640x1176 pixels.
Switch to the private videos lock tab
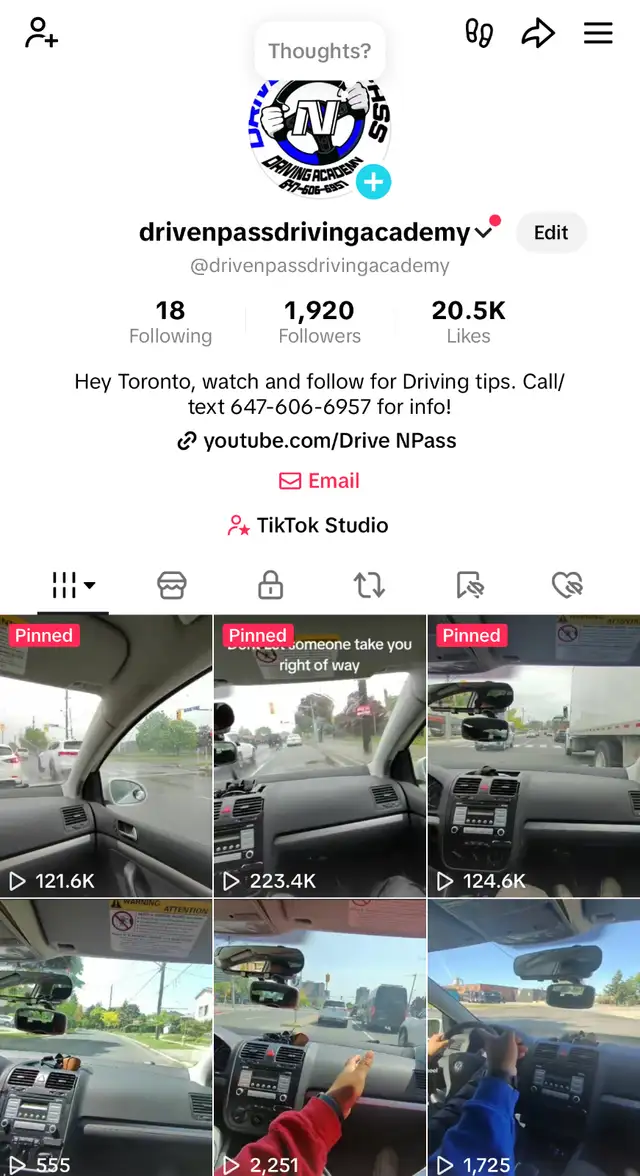point(270,585)
